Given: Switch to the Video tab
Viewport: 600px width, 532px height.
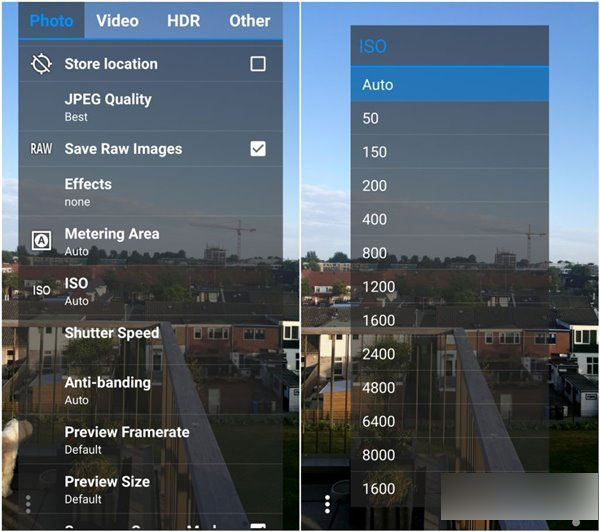Looking at the screenshot, I should 117,20.
